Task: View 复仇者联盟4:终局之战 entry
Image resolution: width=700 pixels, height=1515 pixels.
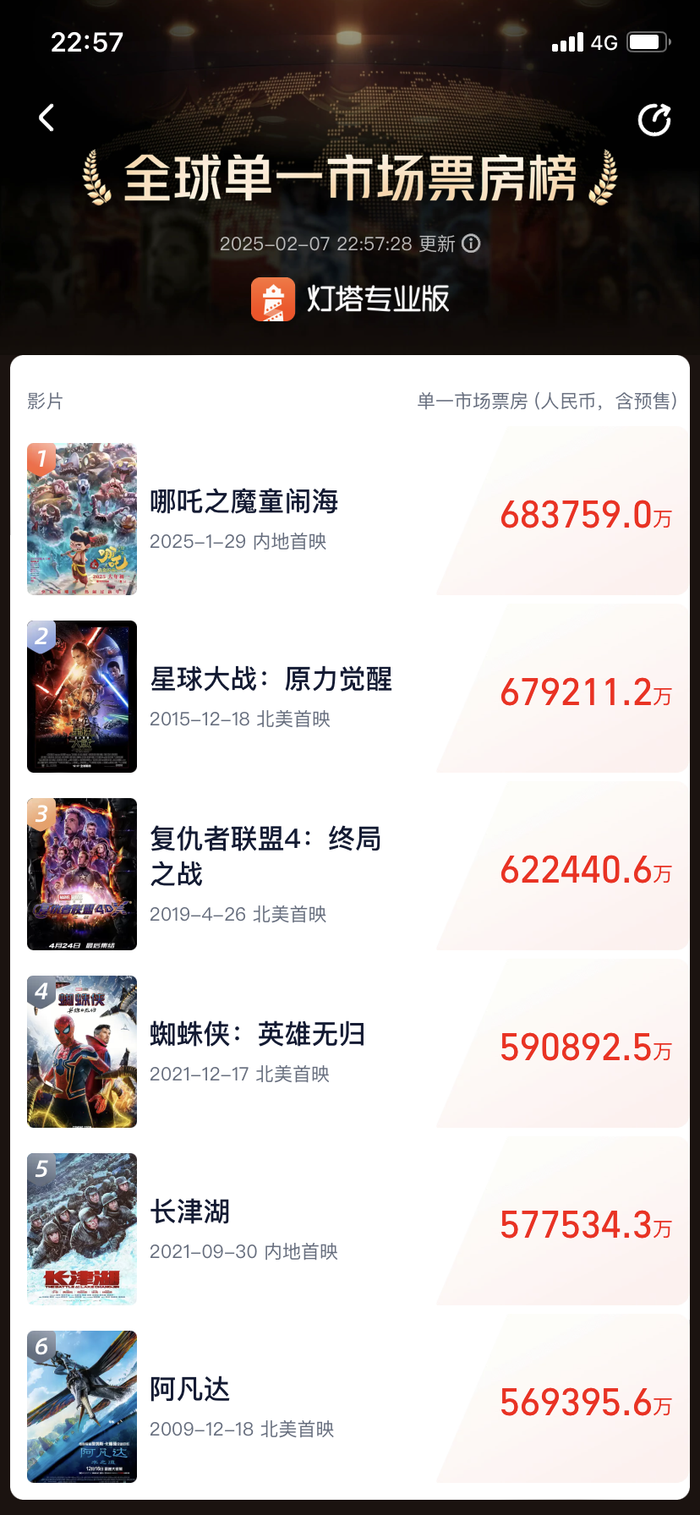Action: pyautogui.click(x=265, y=856)
